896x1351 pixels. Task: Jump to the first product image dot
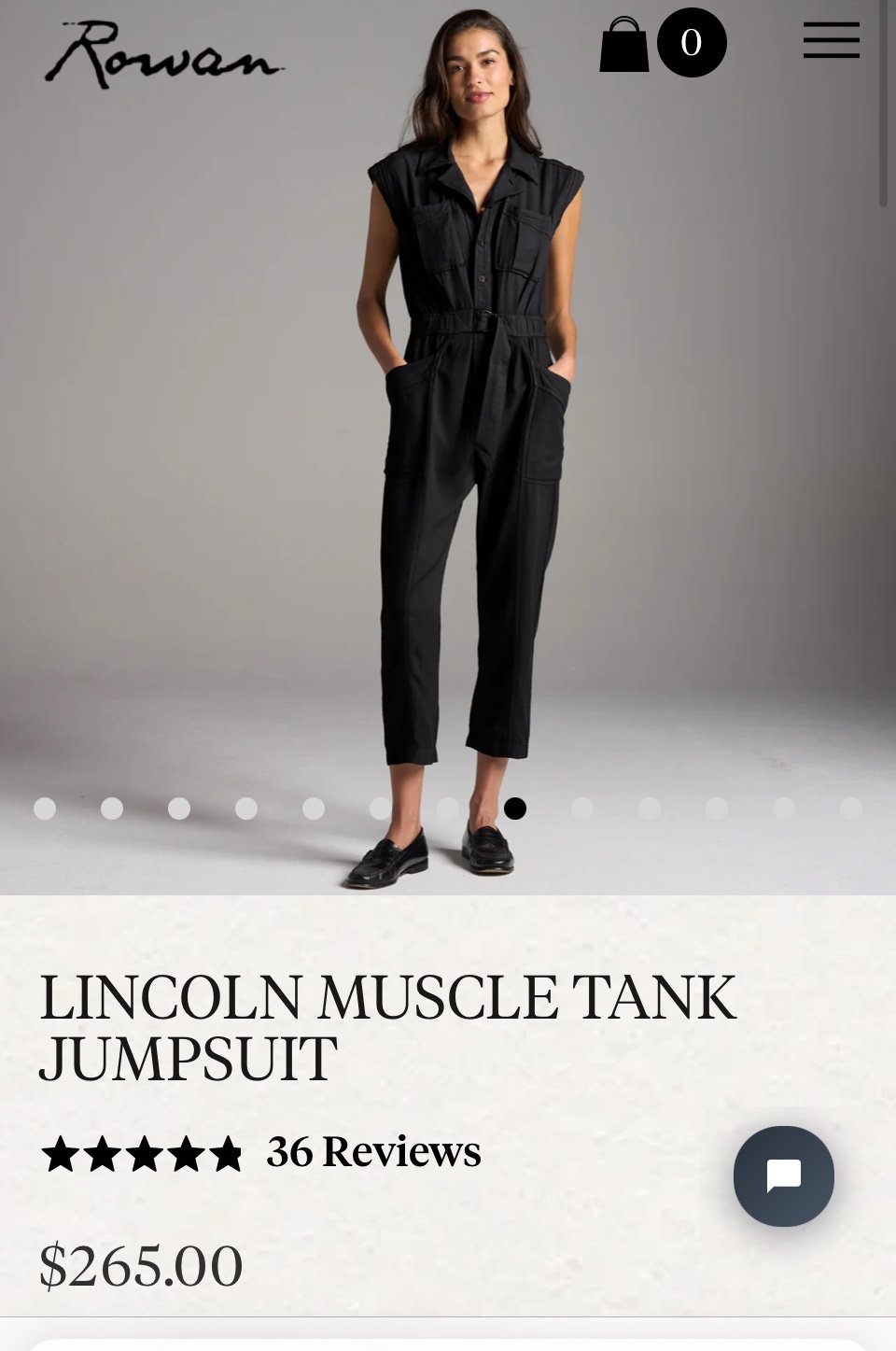[x=45, y=809]
